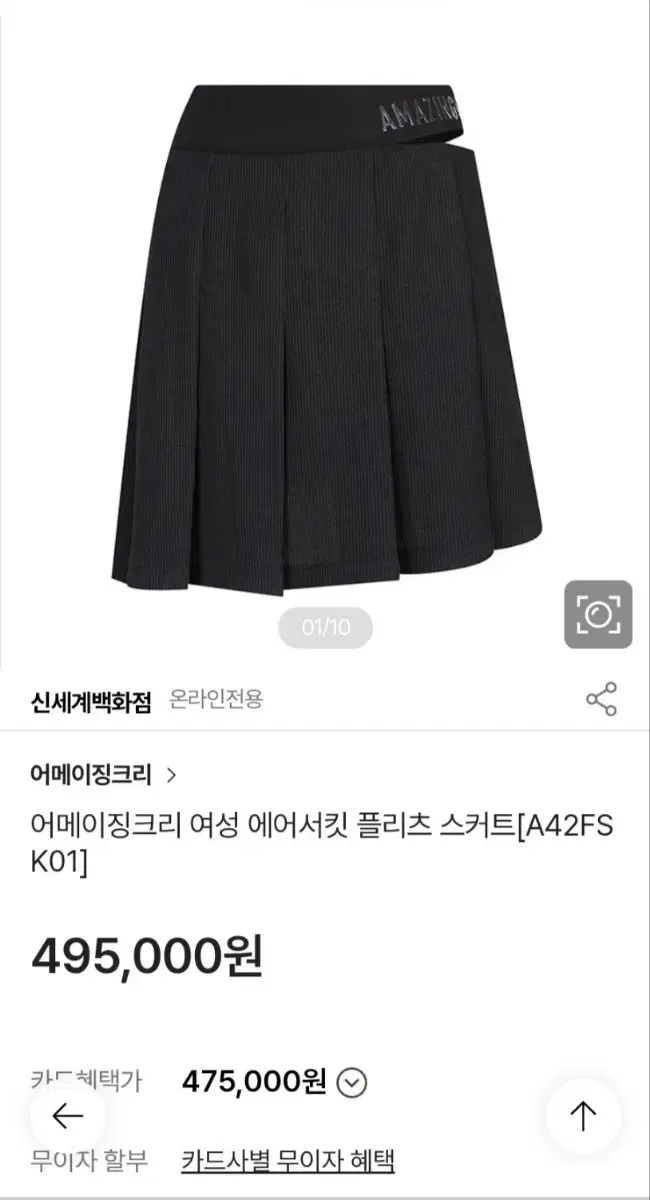Open the image search camera icon
This screenshot has width=650, height=1200.
(x=598, y=615)
